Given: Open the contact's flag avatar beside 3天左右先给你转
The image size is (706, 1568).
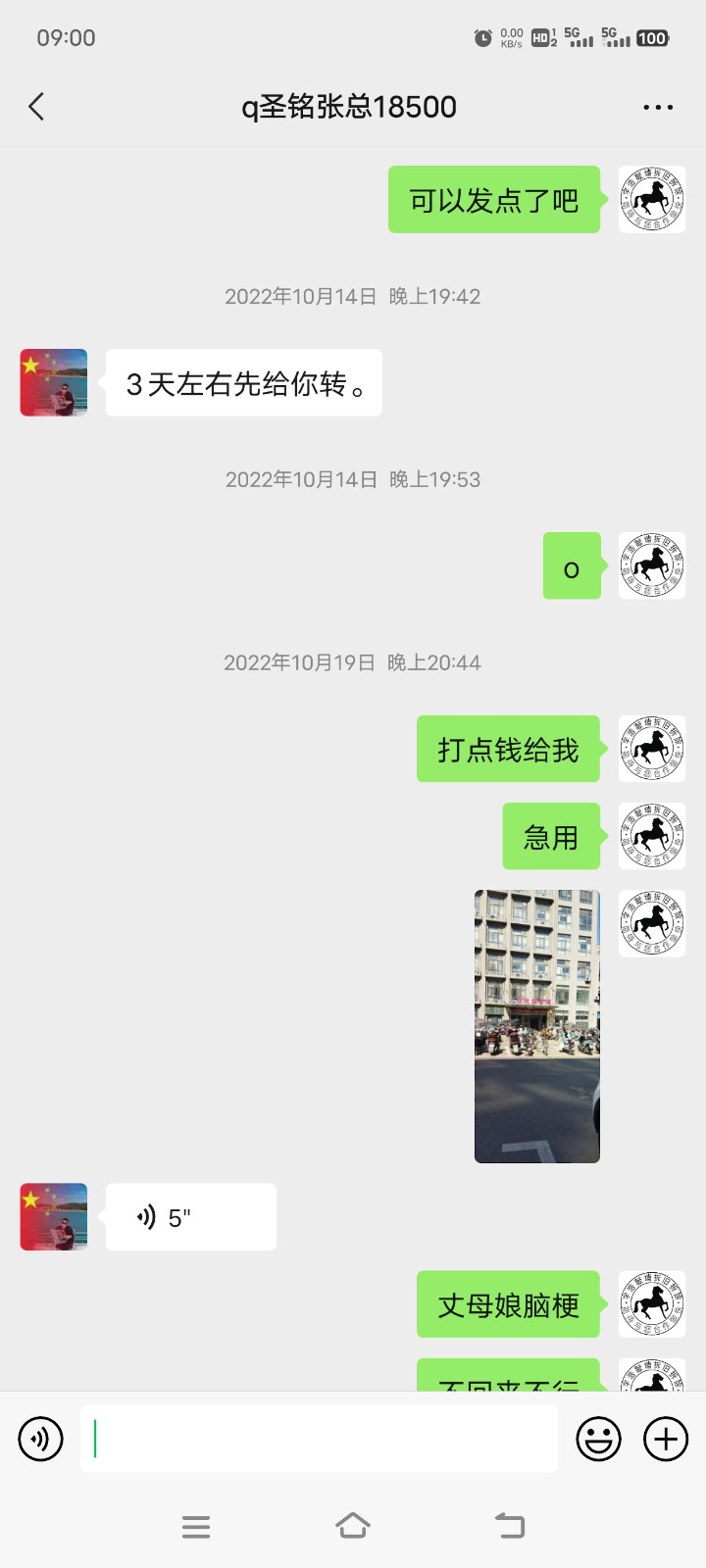Looking at the screenshot, I should (x=54, y=382).
